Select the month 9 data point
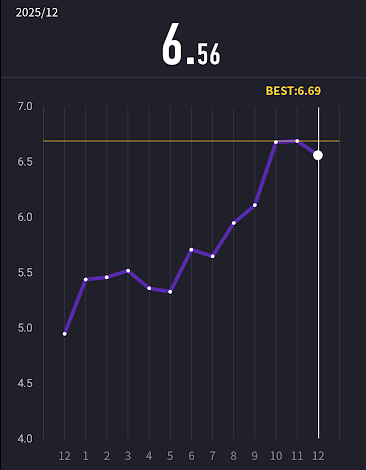 [255, 205]
